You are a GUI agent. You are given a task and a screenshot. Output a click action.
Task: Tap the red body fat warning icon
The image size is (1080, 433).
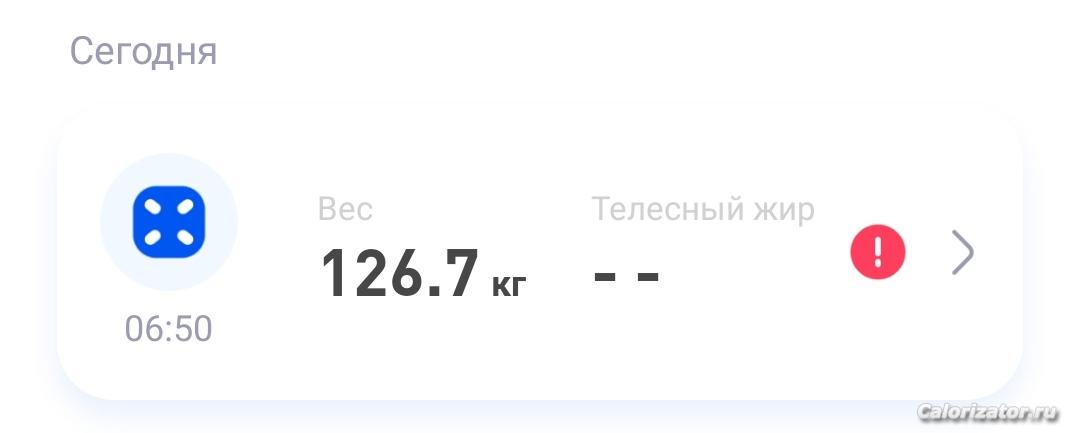pos(877,253)
